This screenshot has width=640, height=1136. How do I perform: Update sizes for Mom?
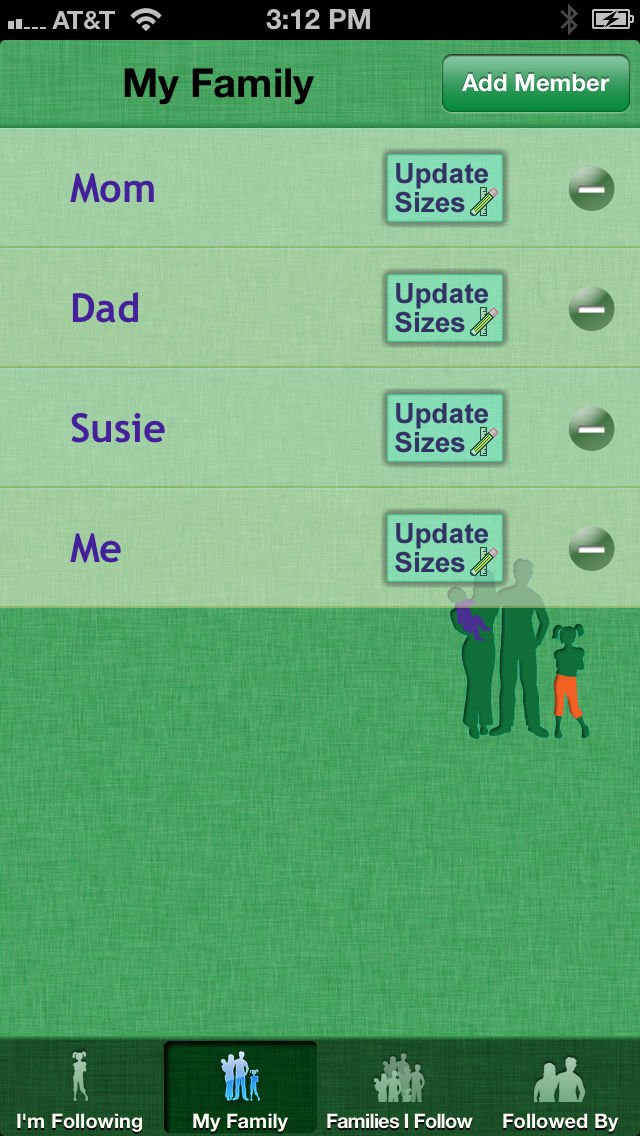point(445,188)
